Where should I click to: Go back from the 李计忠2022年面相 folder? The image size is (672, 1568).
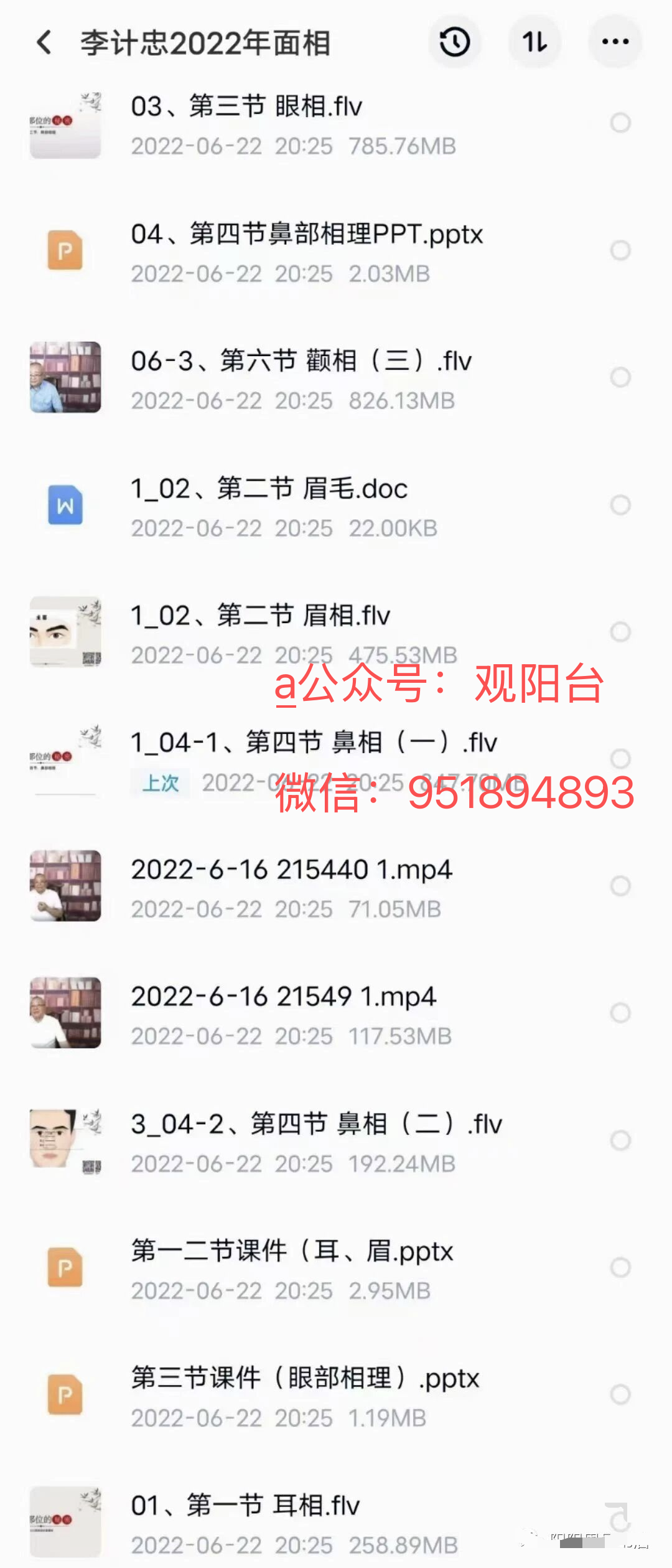click(44, 43)
